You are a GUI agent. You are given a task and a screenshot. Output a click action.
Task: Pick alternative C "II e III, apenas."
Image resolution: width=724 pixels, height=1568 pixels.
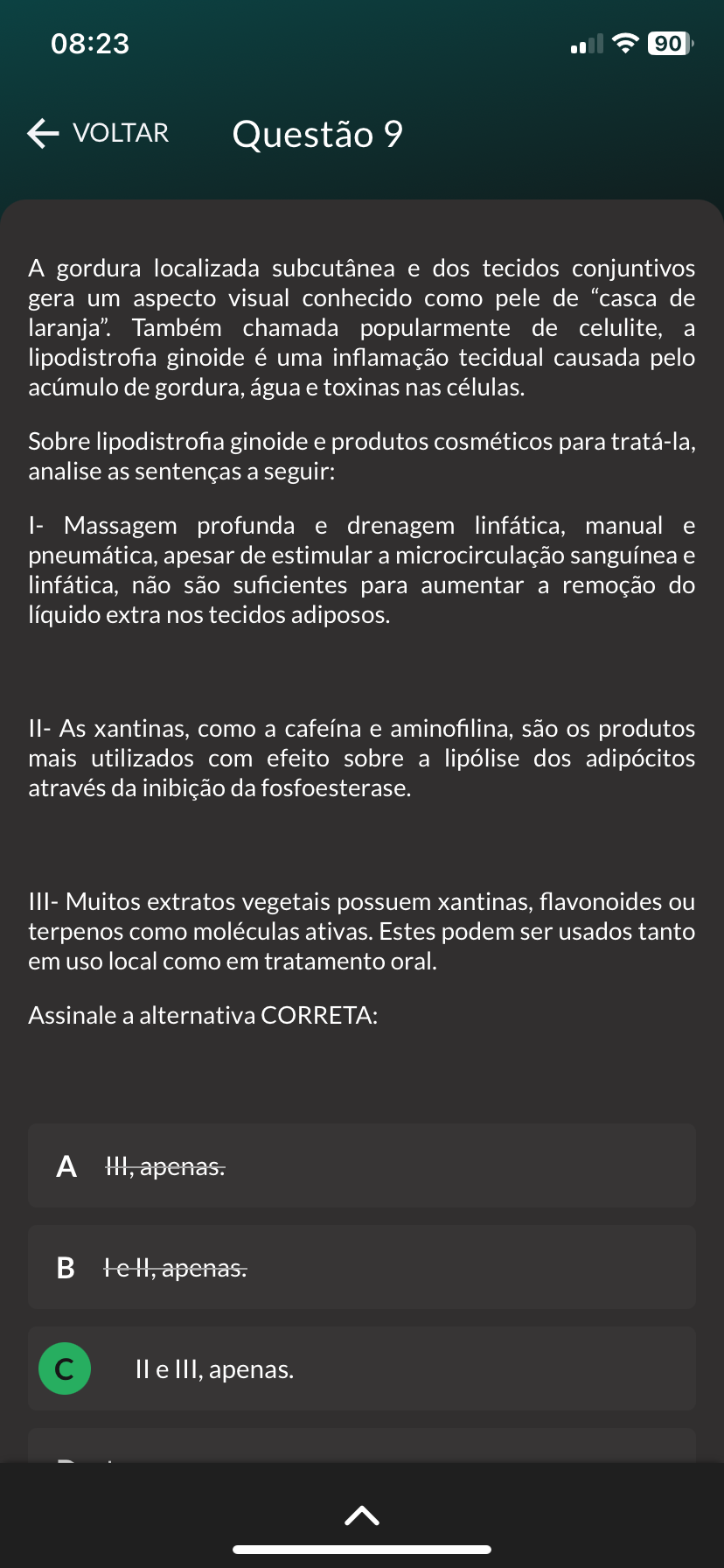click(362, 1368)
